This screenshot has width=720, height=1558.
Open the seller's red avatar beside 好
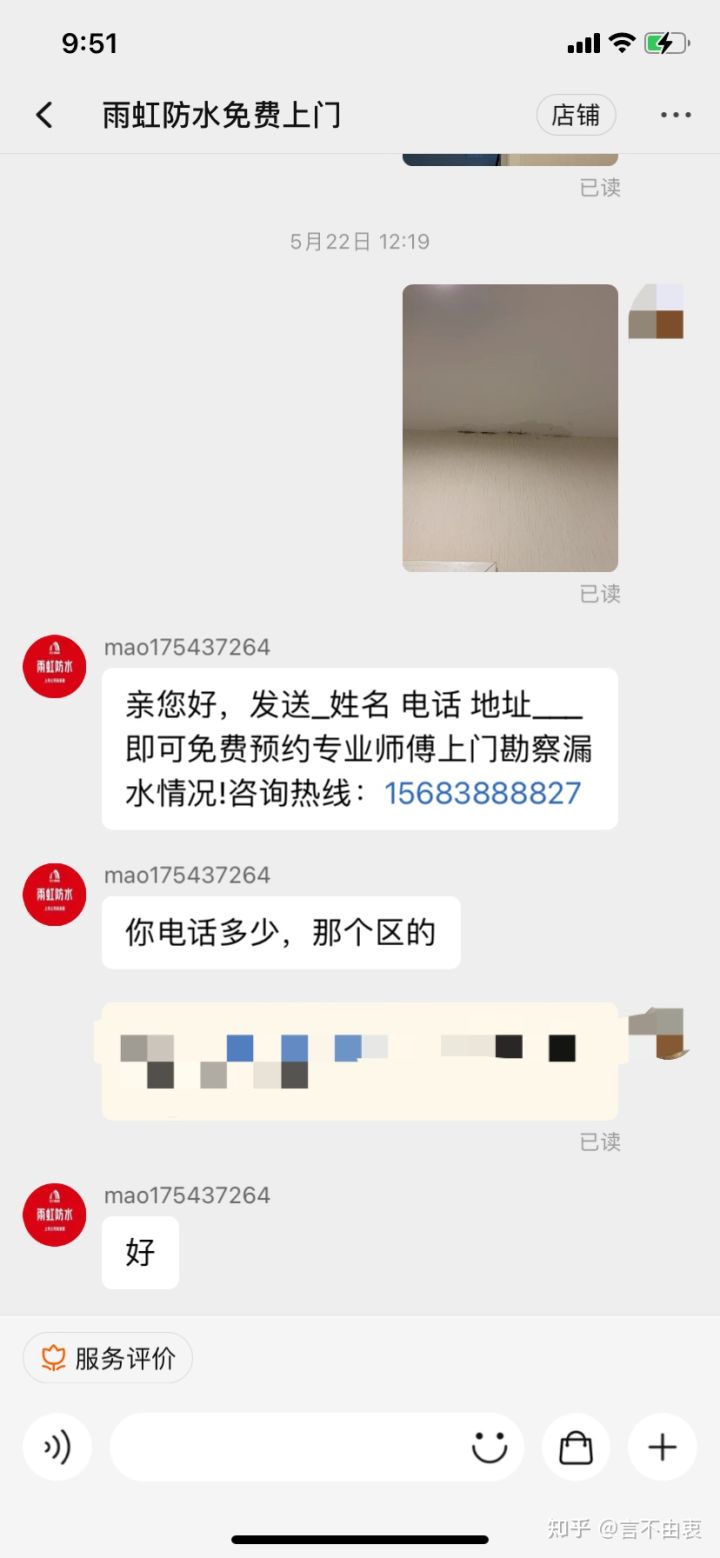(55, 1215)
